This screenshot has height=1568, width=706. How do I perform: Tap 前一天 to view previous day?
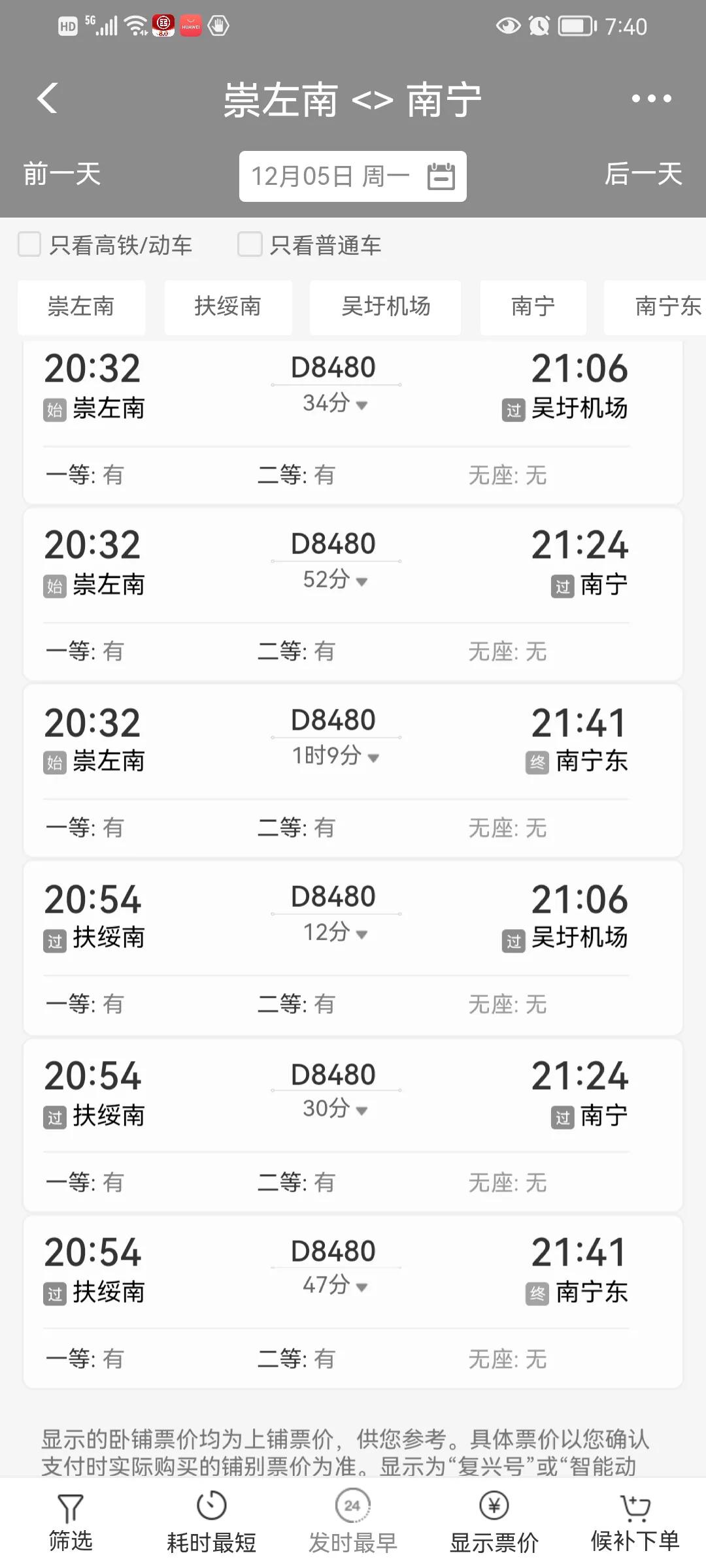(x=60, y=174)
